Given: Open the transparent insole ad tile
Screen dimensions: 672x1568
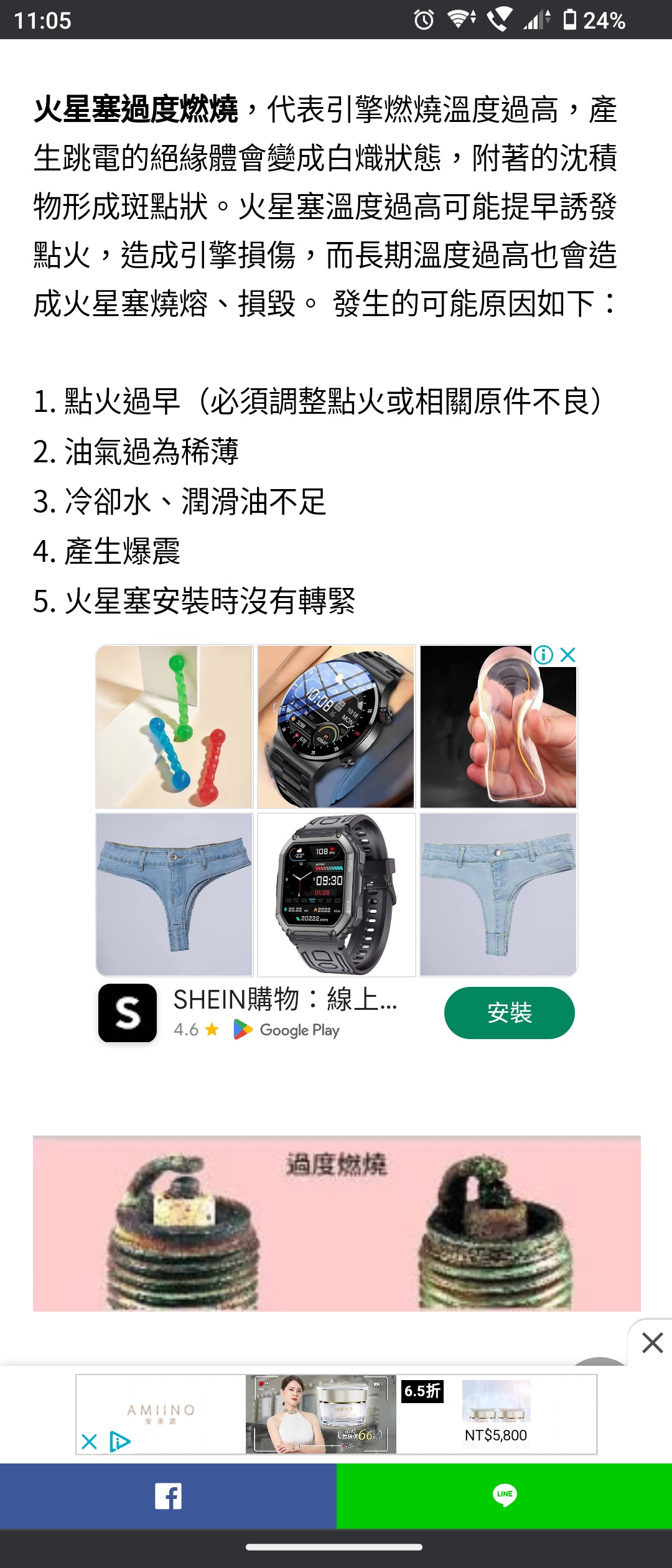Looking at the screenshot, I should coord(498,734).
